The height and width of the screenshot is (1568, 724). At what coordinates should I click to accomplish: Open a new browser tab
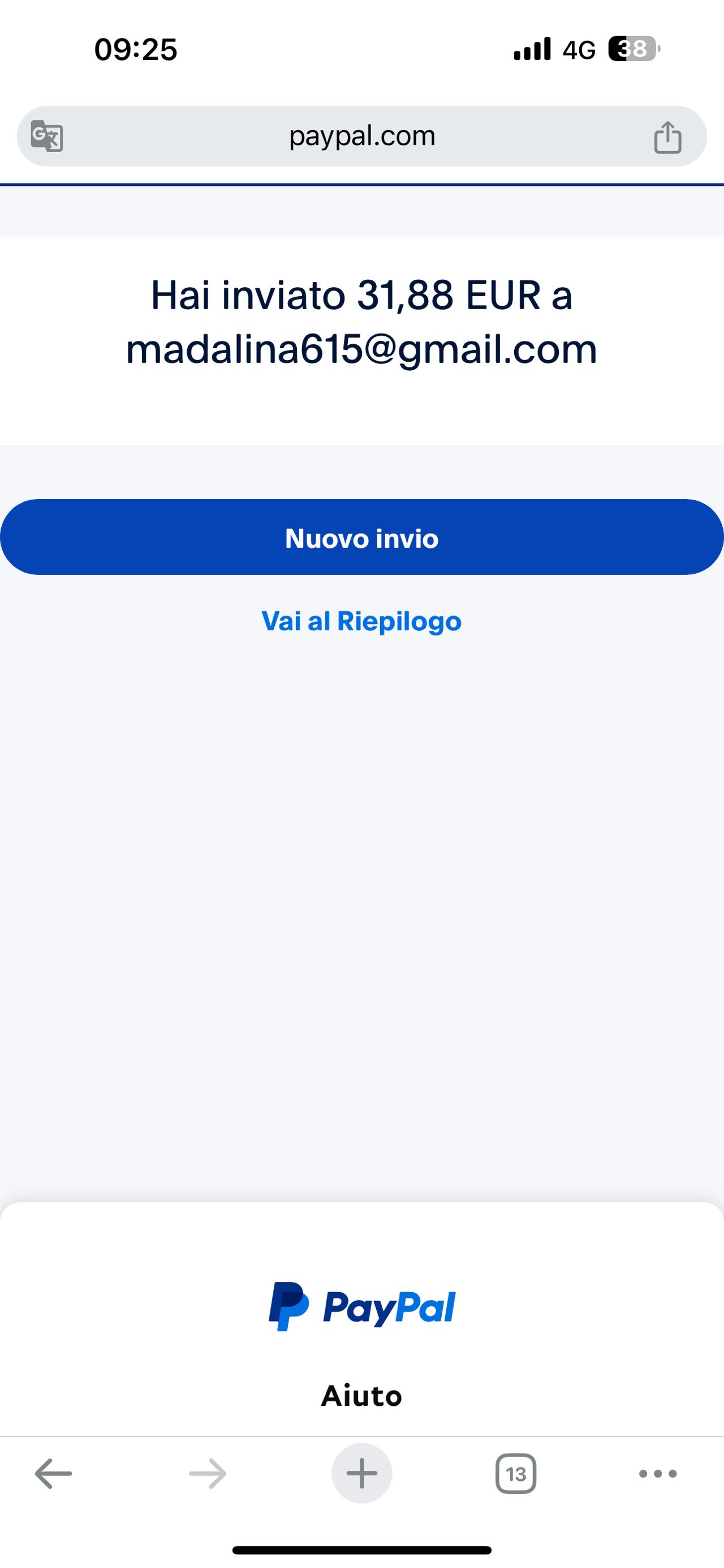coord(361,1474)
